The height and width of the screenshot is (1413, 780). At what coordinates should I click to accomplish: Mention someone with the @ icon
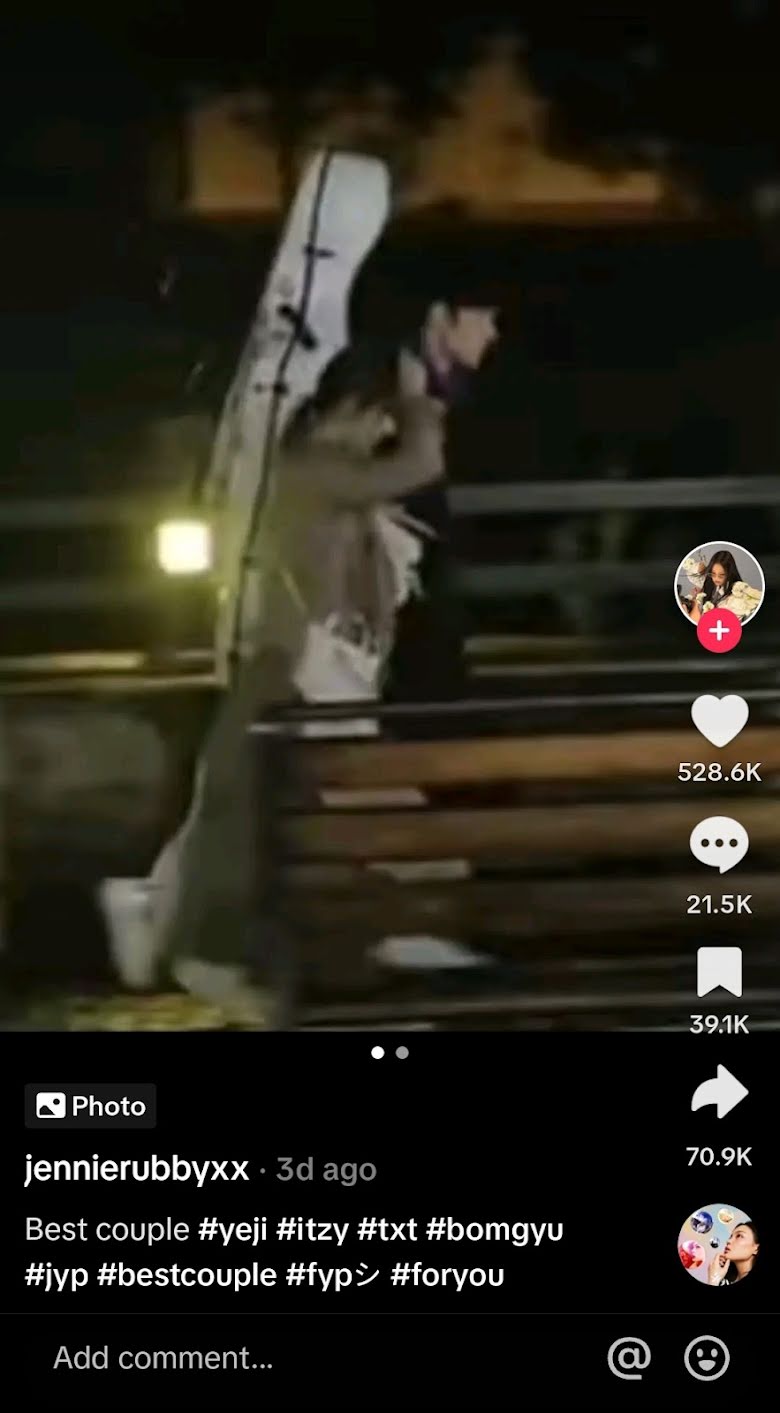(x=629, y=1358)
